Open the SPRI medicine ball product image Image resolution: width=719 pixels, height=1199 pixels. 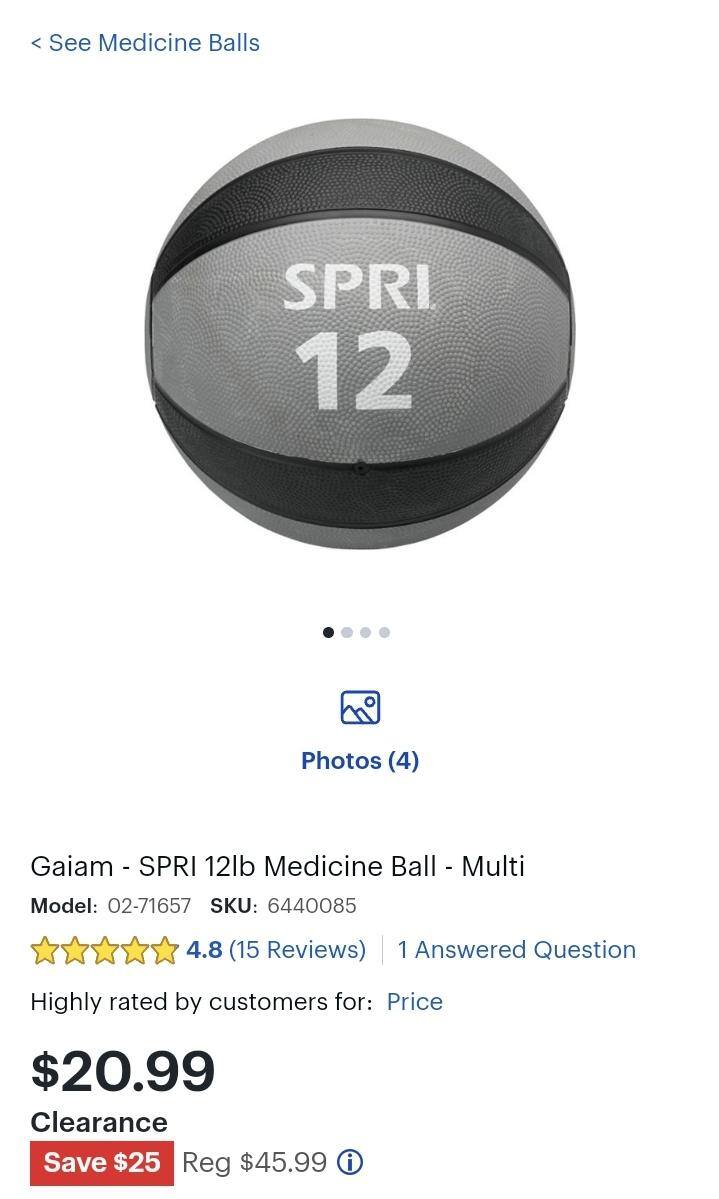[x=360, y=335]
